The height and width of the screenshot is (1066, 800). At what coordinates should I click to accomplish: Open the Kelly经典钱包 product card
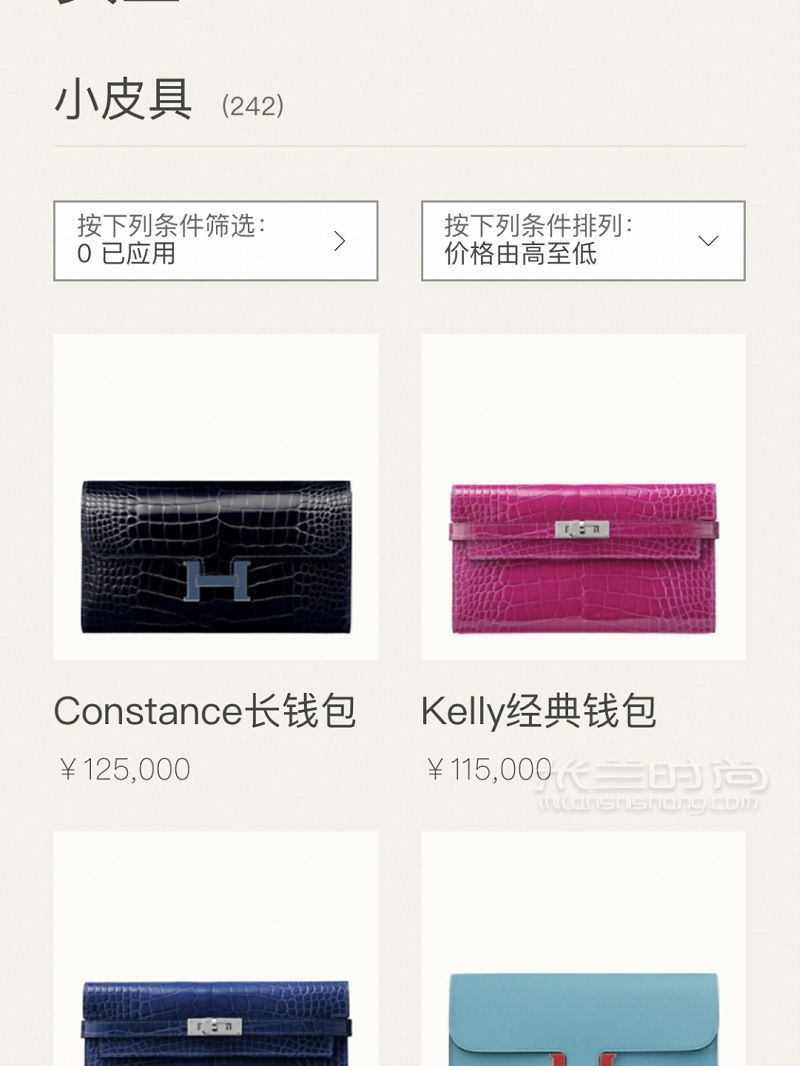click(583, 497)
